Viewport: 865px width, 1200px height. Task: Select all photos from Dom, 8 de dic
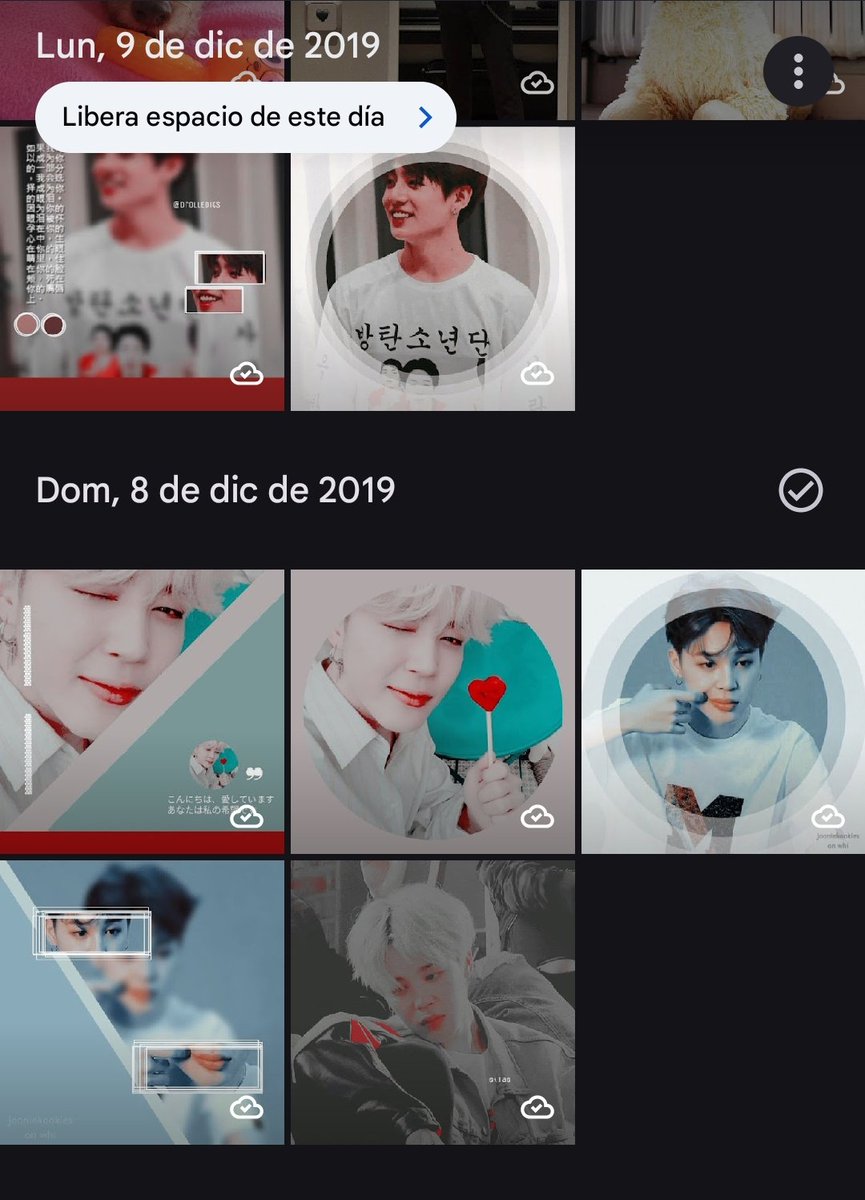click(x=800, y=490)
